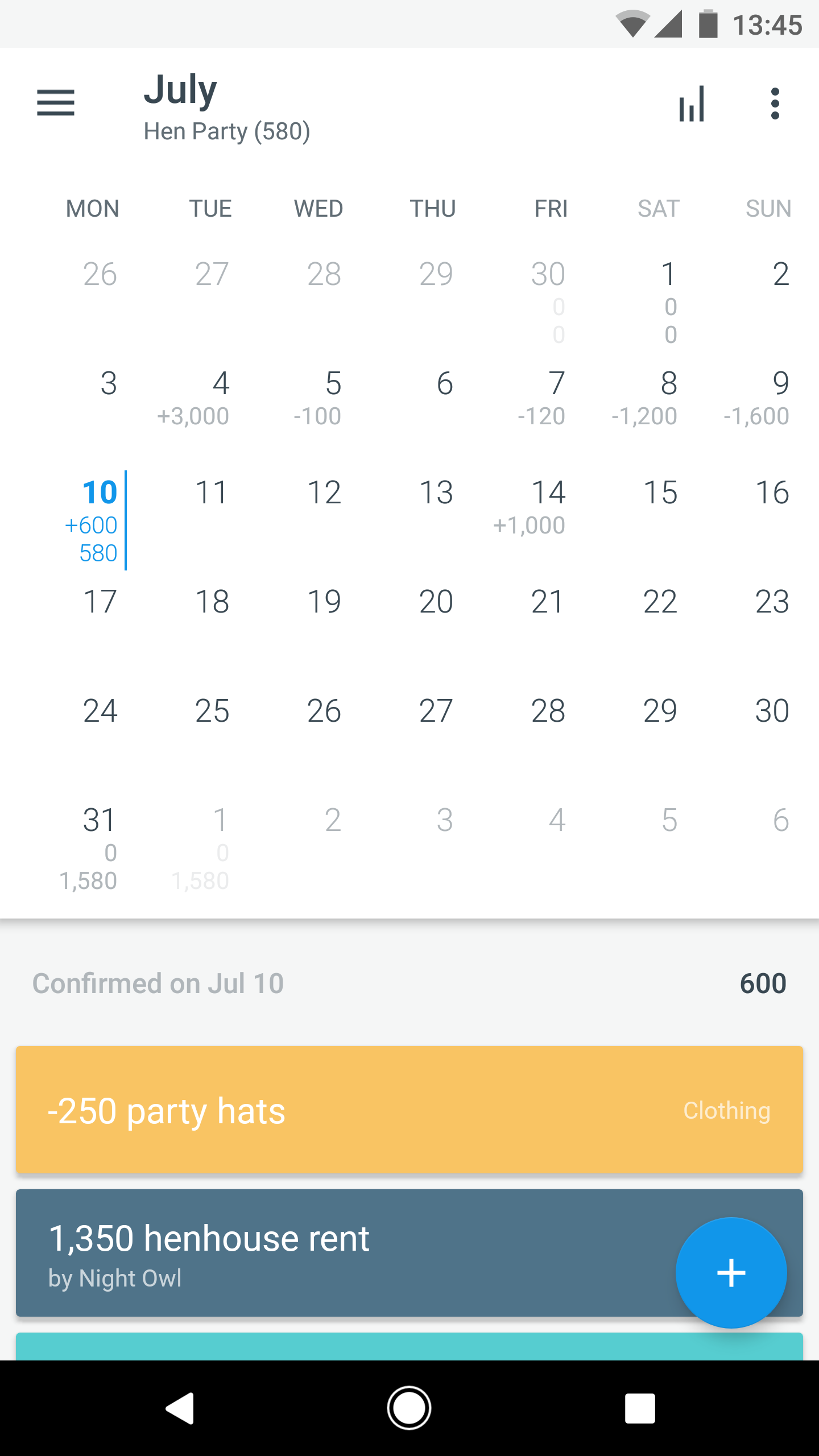The image size is (819, 1456).
Task: Open the party hats expense card
Action: coord(409,1110)
